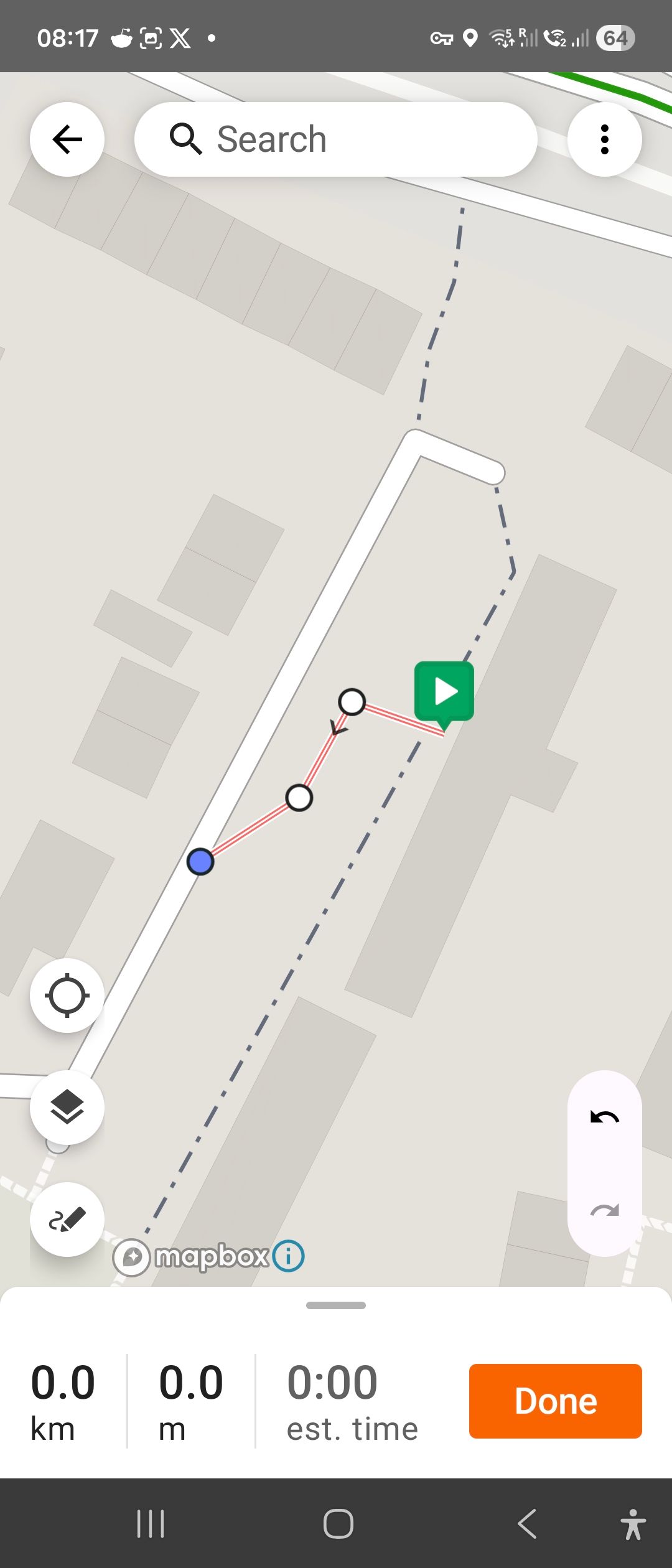Center map on my current location
Viewport: 672px width, 1568px height.
(67, 996)
